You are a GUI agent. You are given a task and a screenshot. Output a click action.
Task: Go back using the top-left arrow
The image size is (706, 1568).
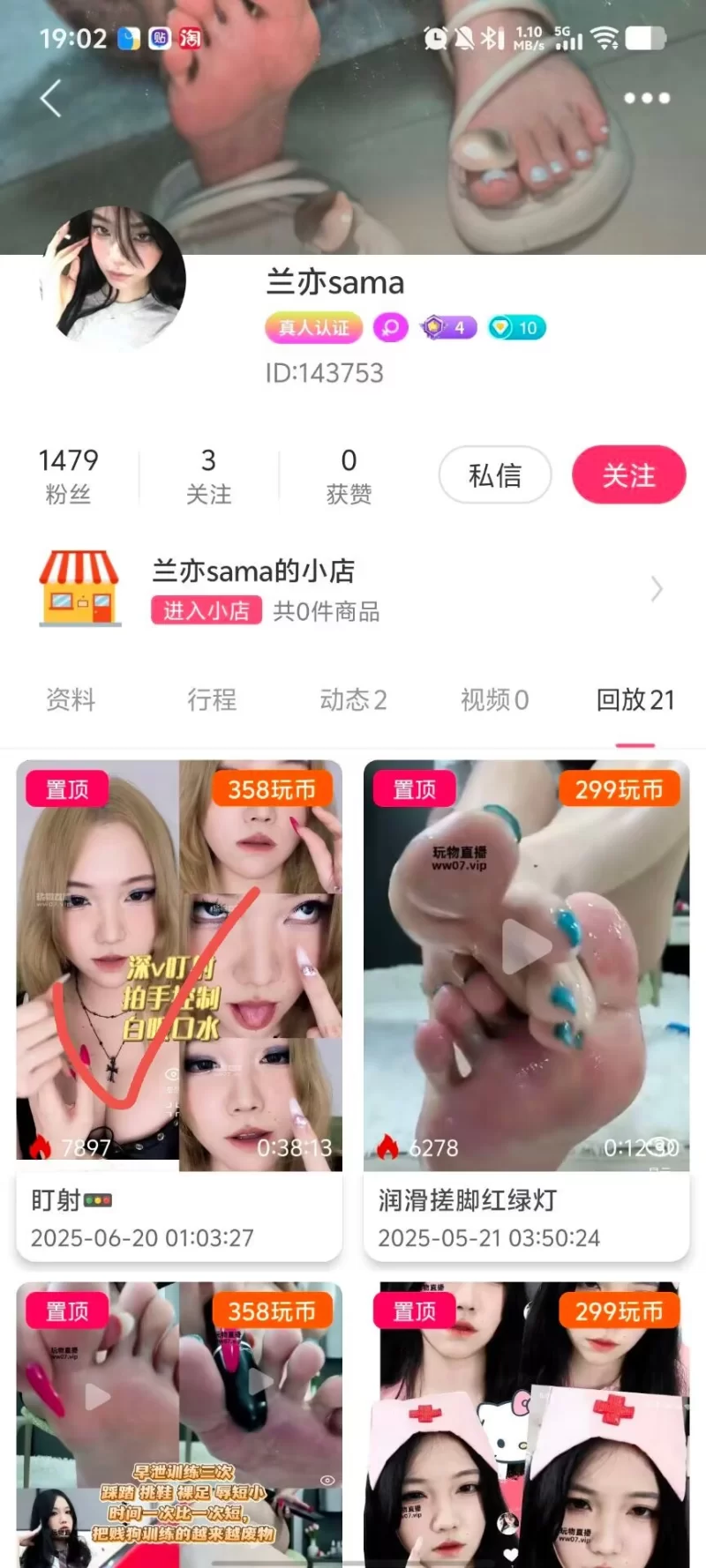pos(51,98)
